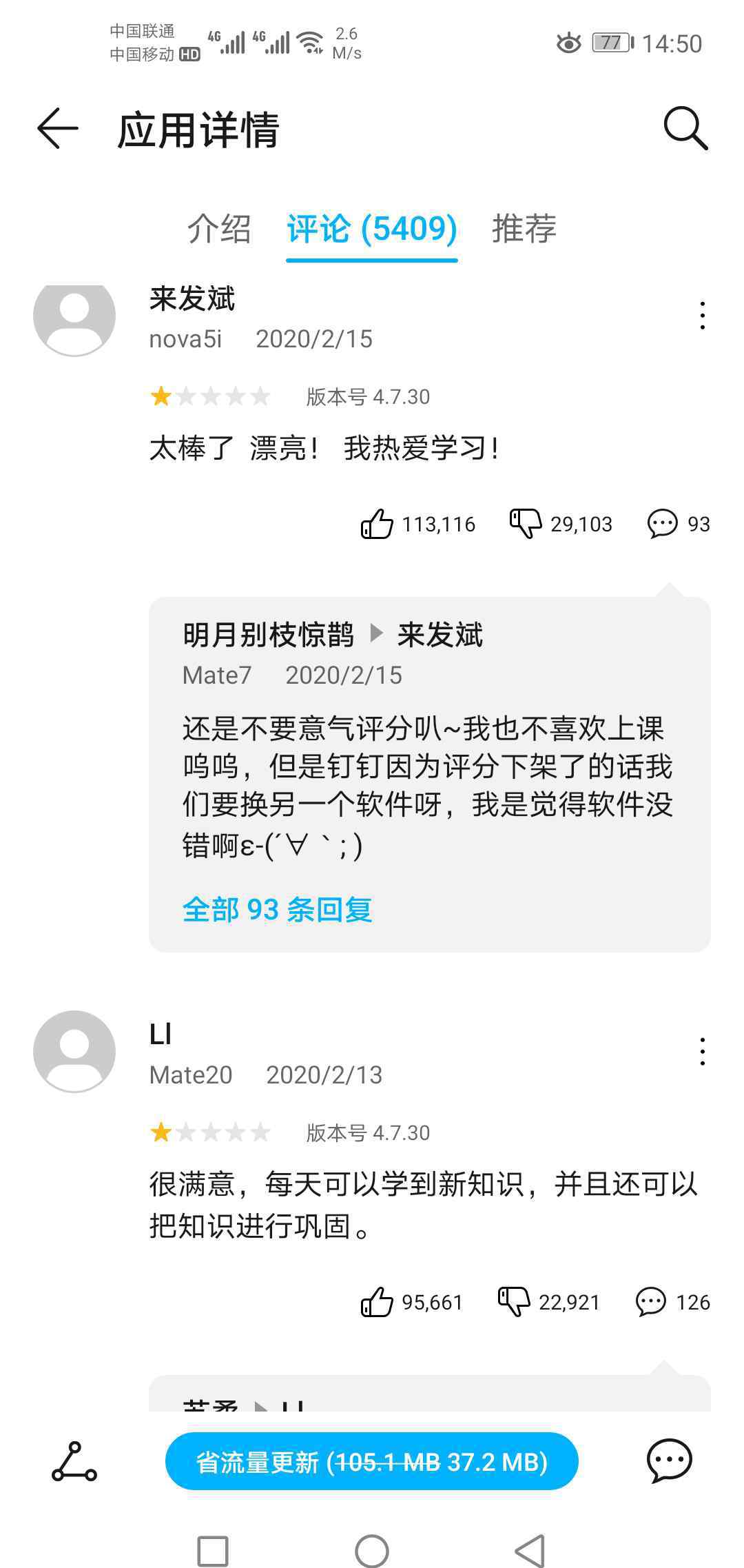Dislike 来发斌's review
Image resolution: width=744 pixels, height=1568 pixels.
526,524
